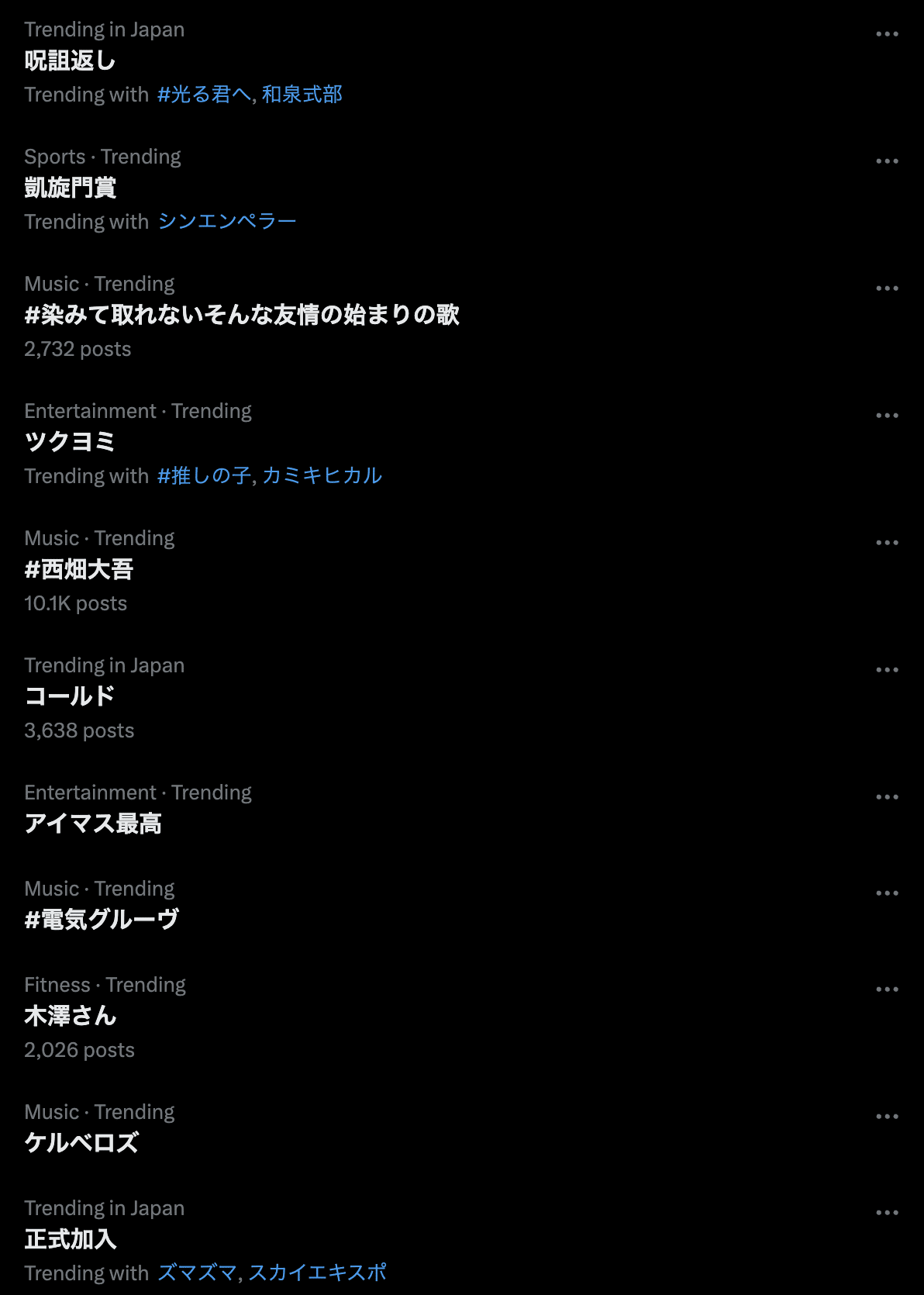924x1295 pixels.
Task: View the ツクヨミ entertainment trend
Action: [x=70, y=442]
